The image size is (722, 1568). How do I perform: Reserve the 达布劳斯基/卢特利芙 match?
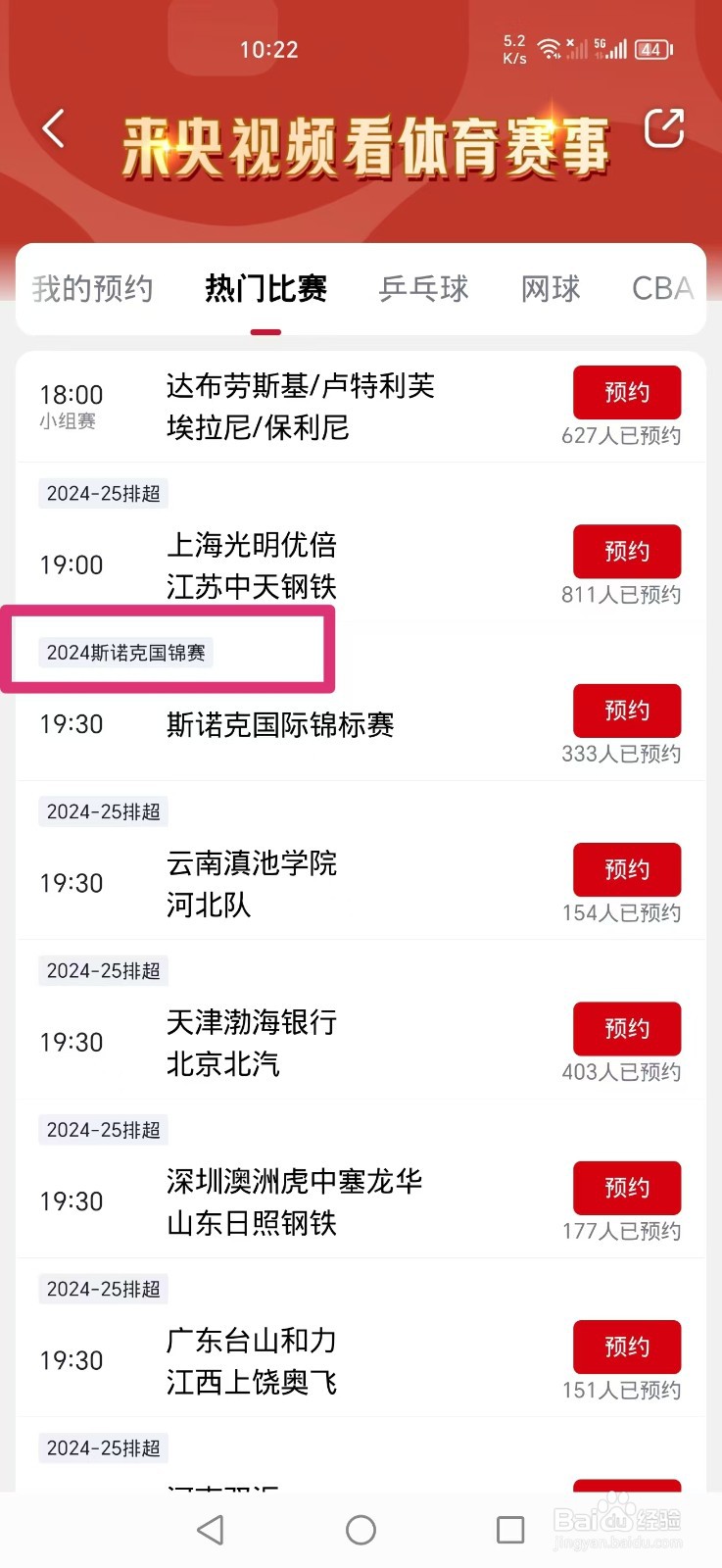(x=628, y=392)
